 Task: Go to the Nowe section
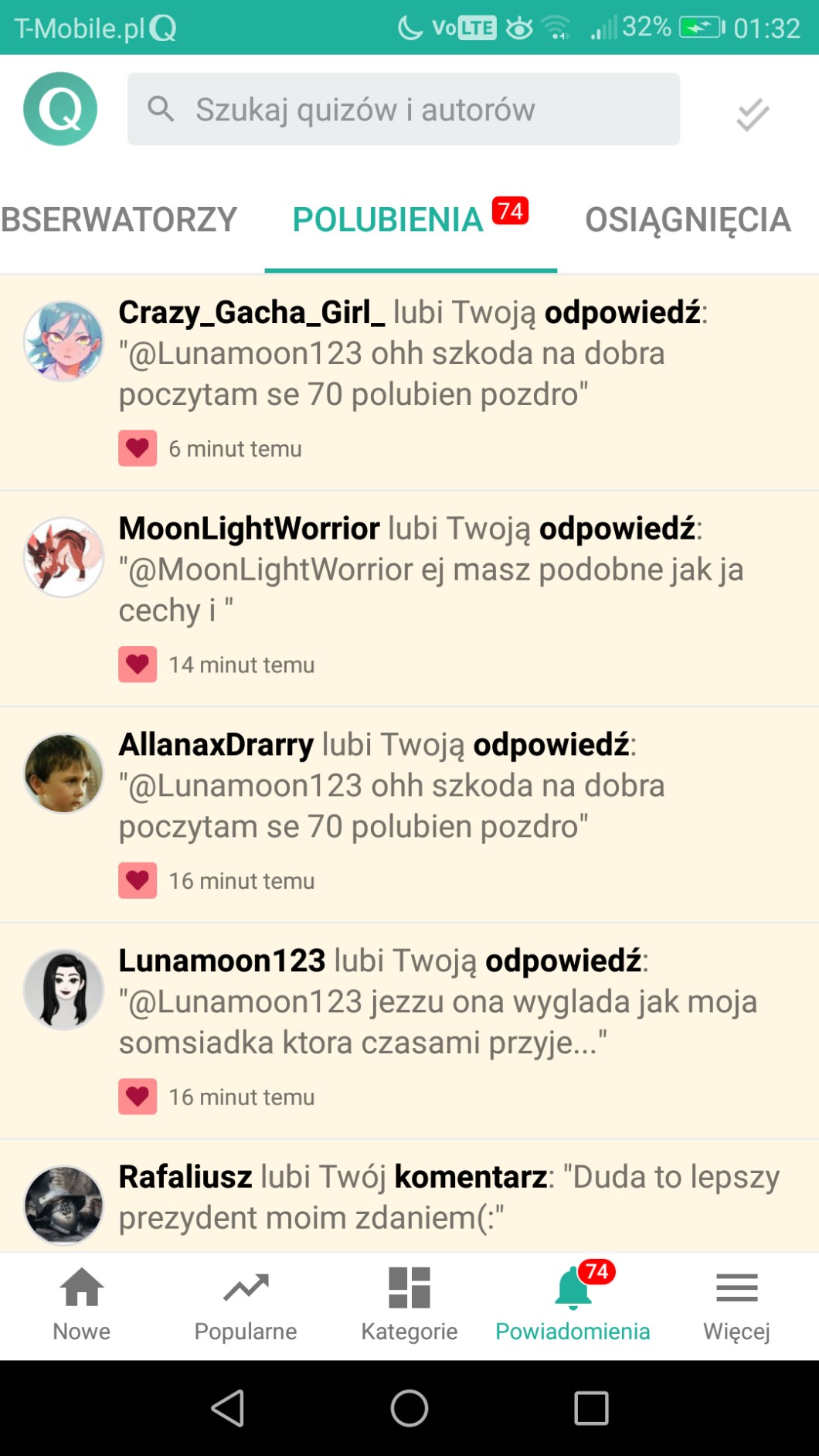click(82, 1305)
